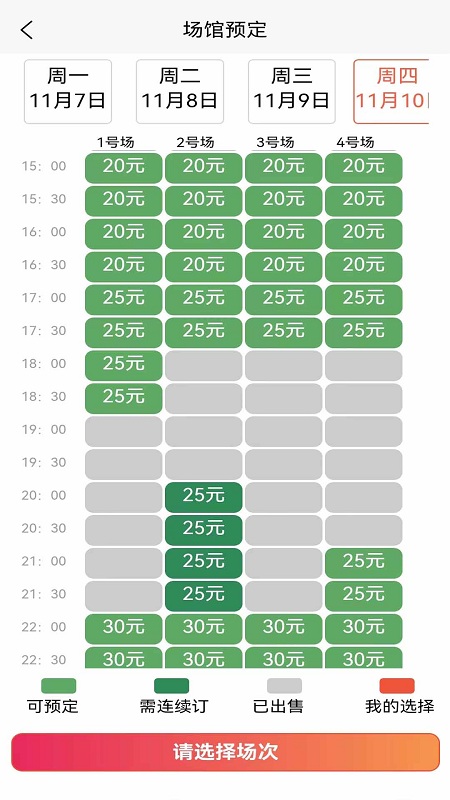Tap the 请选择场次 confirm button

point(225,752)
